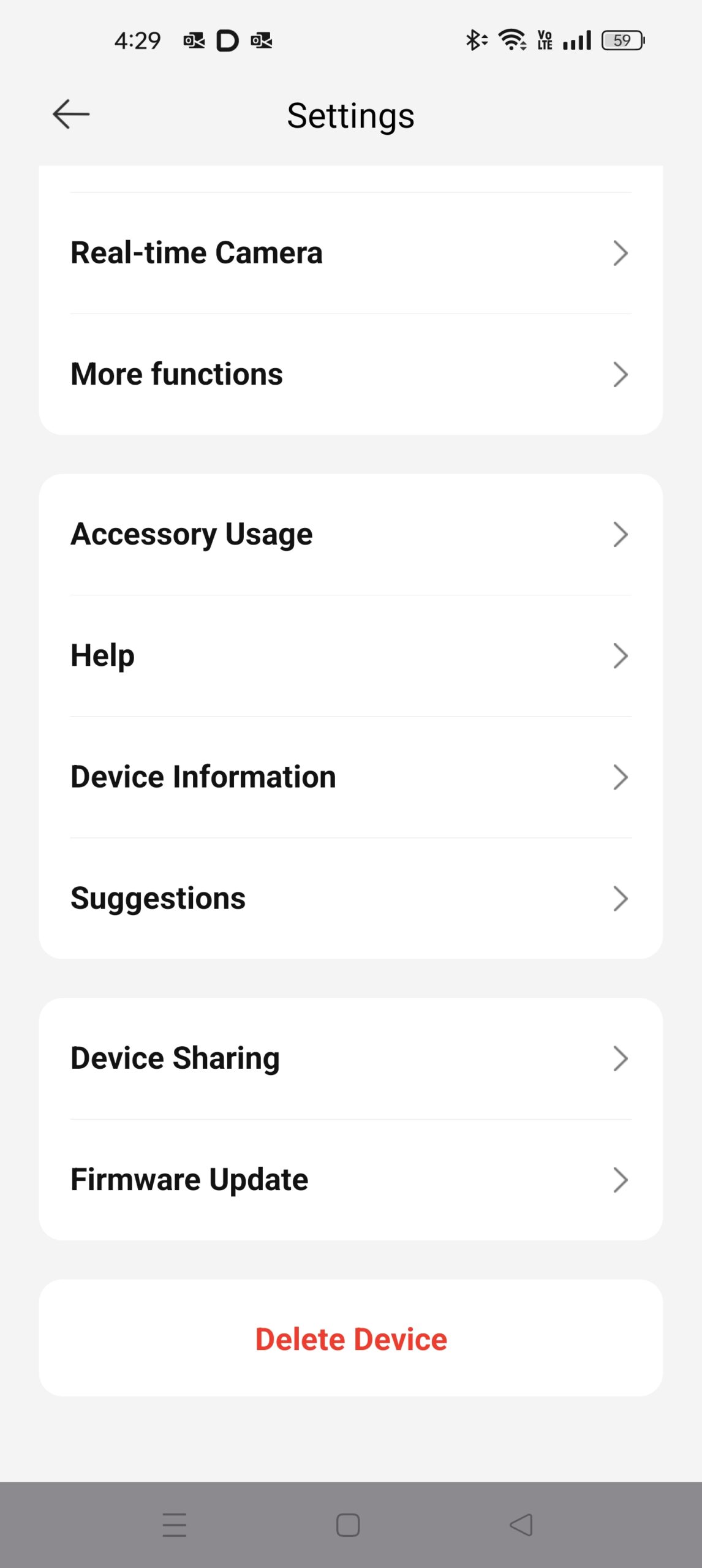Open the recent apps menu

tap(175, 1525)
